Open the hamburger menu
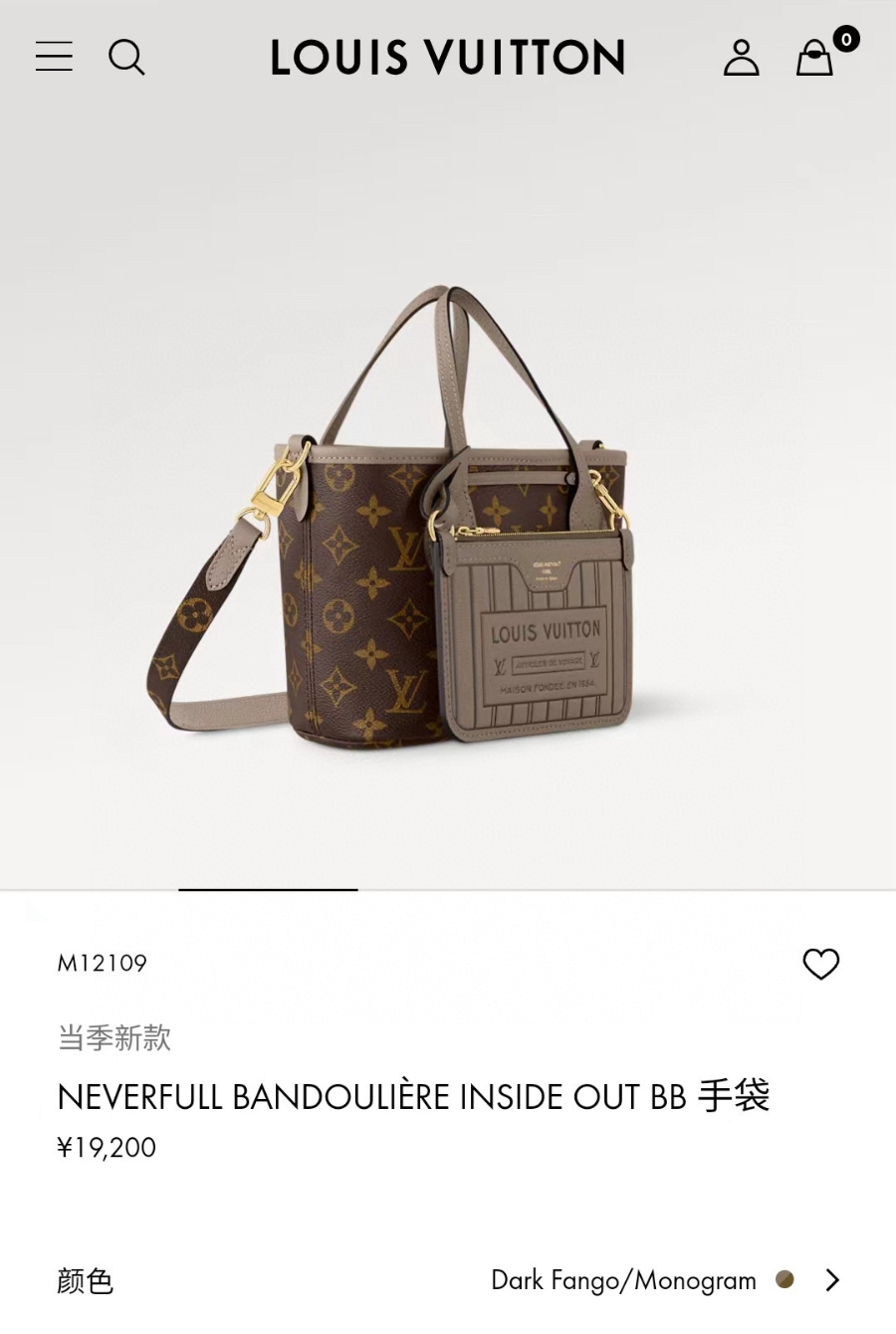This screenshot has width=896, height=1334. tap(54, 57)
